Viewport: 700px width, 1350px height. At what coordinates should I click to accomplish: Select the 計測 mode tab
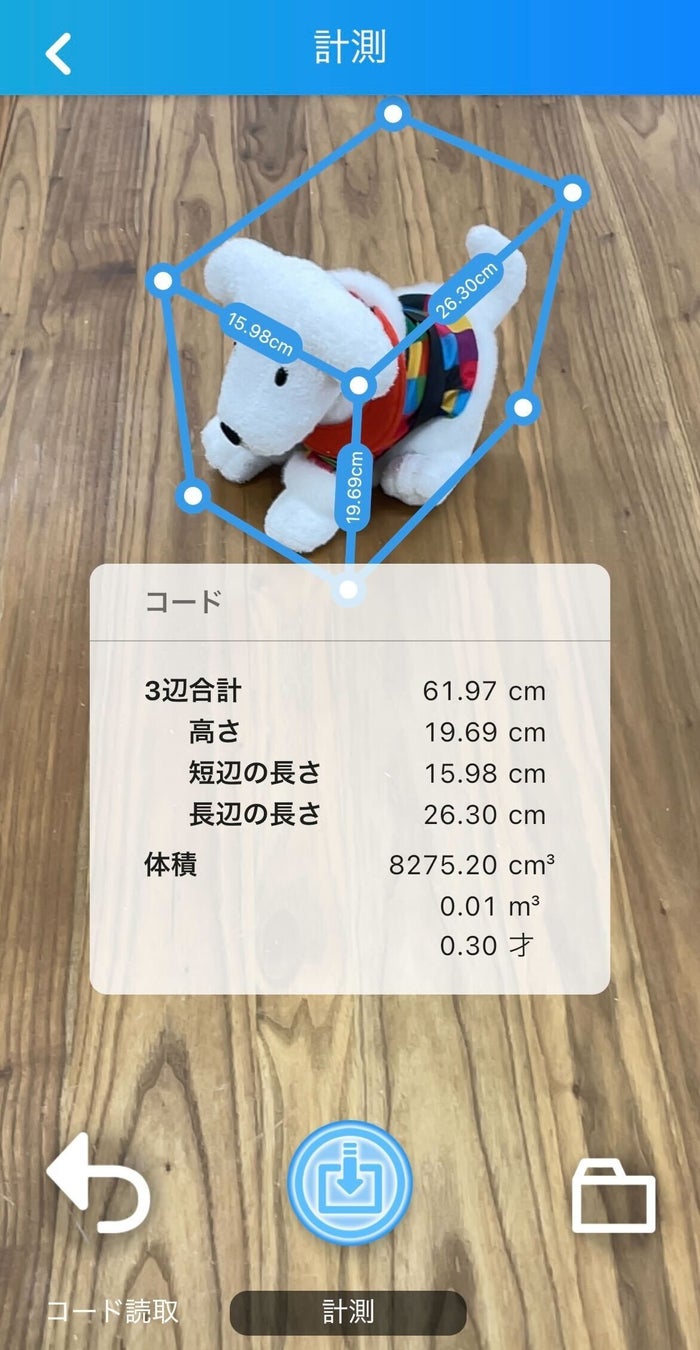pos(348,1312)
